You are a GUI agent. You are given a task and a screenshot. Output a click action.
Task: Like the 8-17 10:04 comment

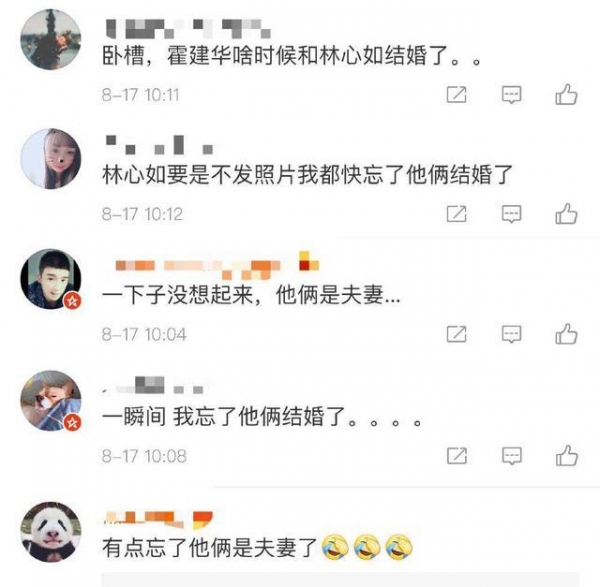pyautogui.click(x=566, y=333)
